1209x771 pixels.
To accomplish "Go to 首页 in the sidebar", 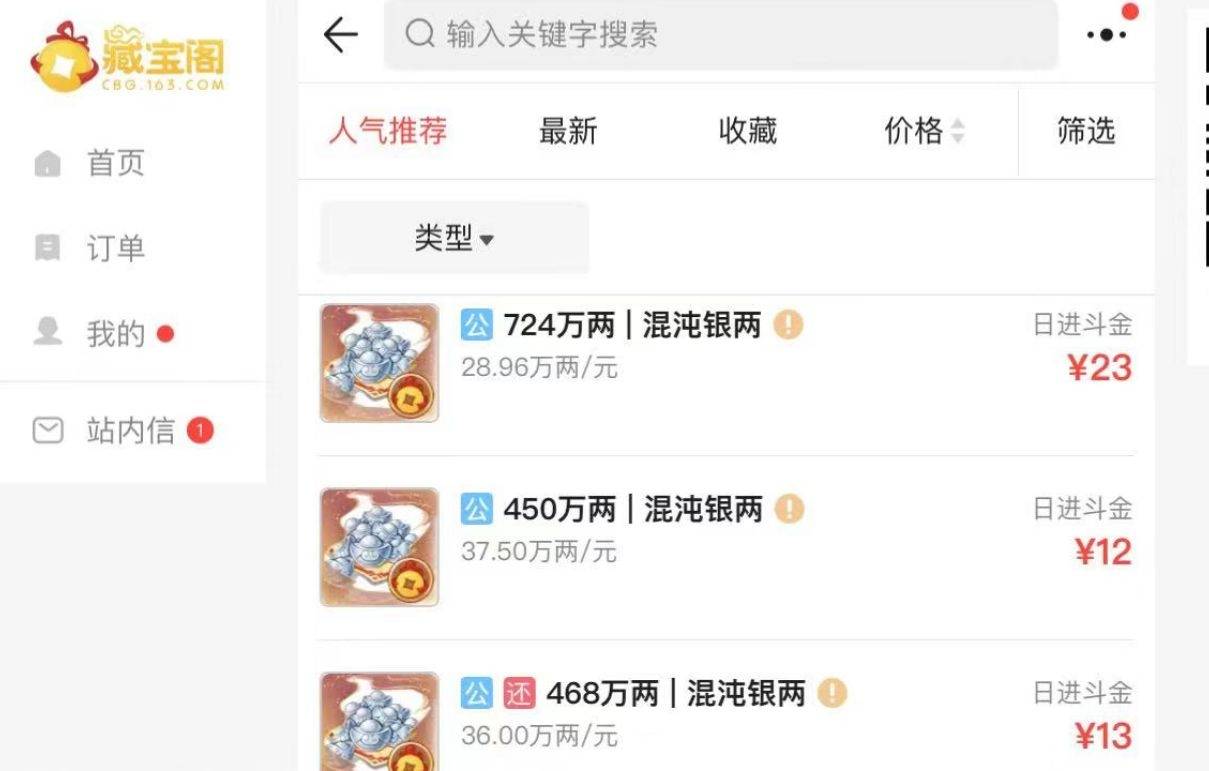I will pyautogui.click(x=116, y=163).
